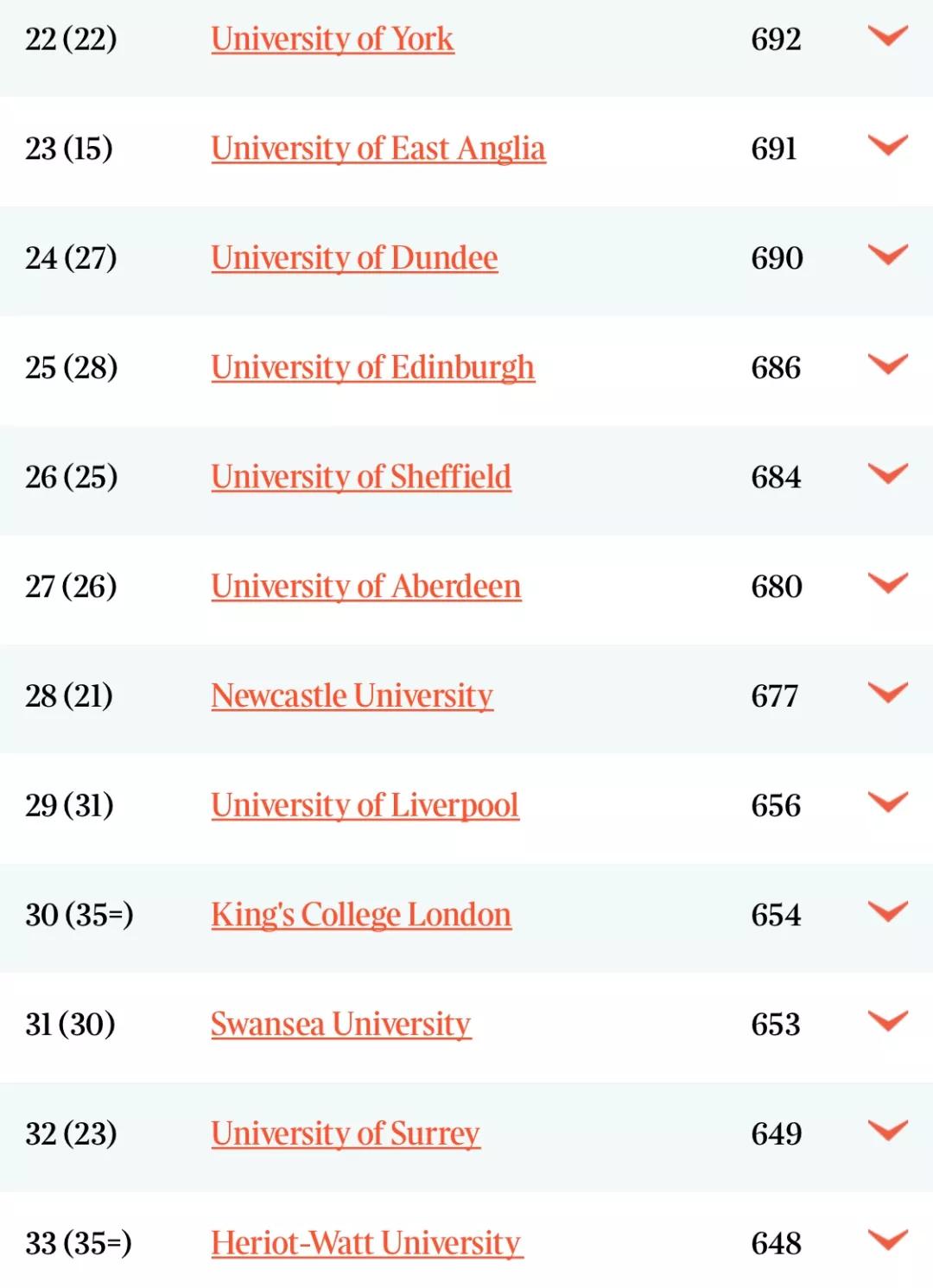Expand the University of Edinburgh row
933x1288 pixels.
tap(887, 365)
